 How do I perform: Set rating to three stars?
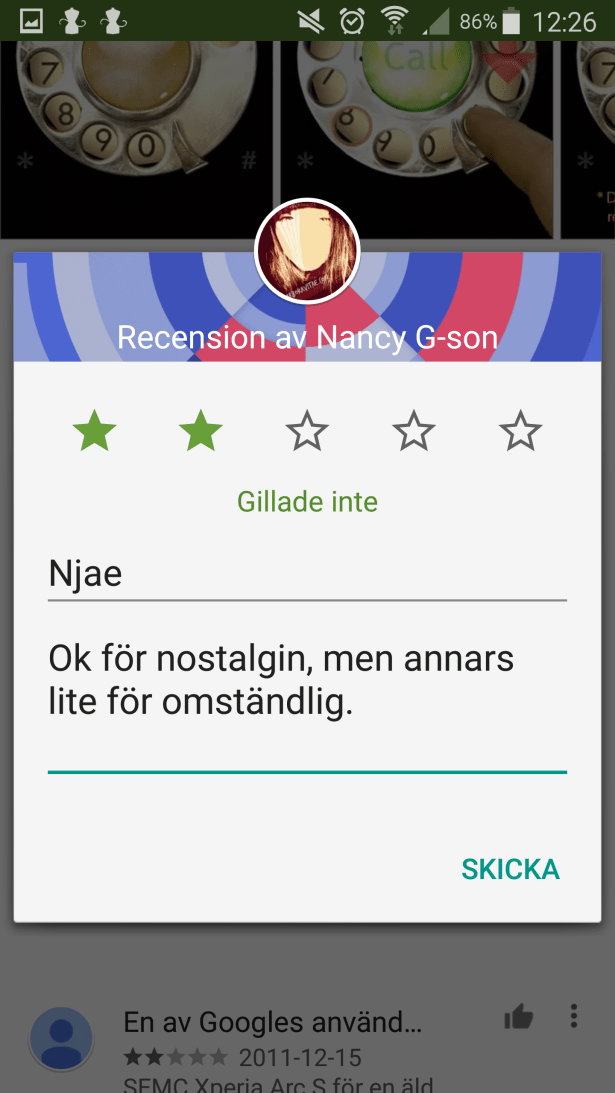click(x=307, y=432)
